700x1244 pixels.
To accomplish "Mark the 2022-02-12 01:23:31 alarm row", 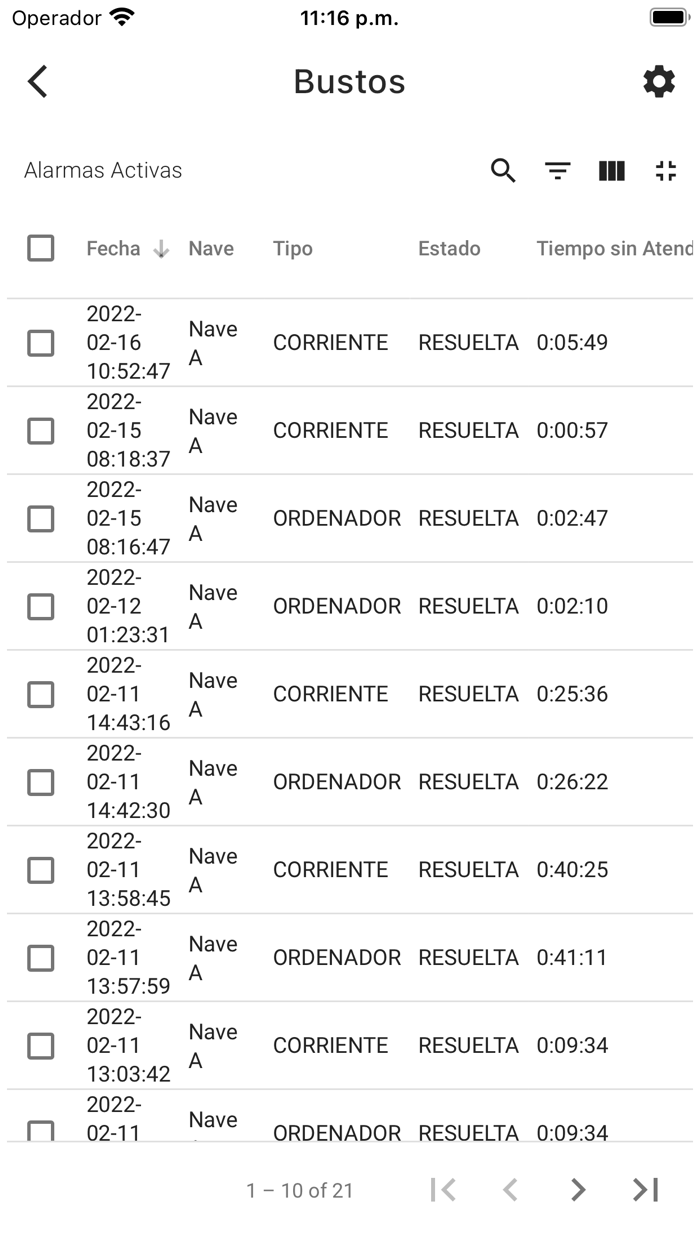I will point(41,607).
